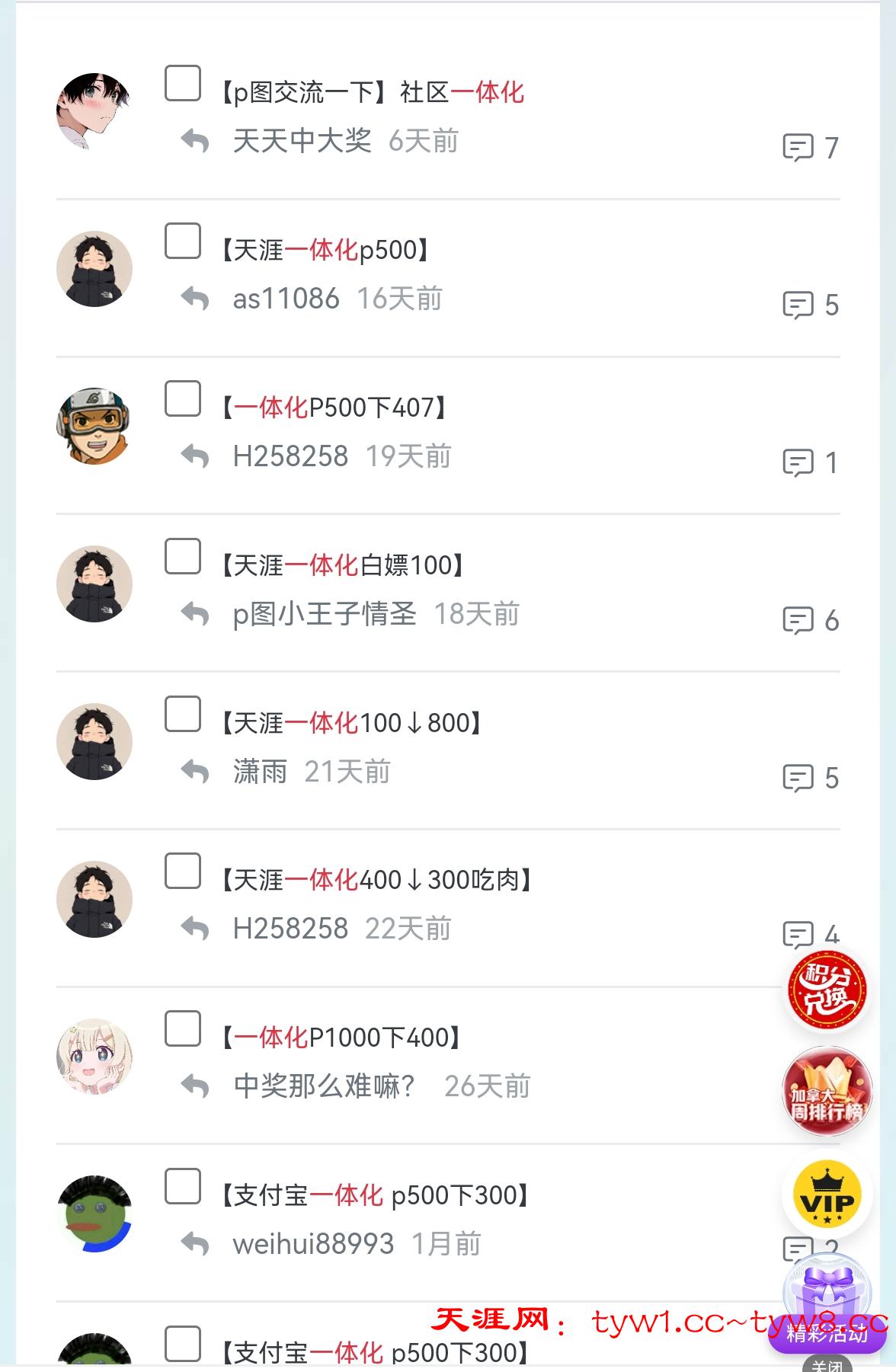View the 5 comments on 【天涯一体化p500】
This screenshot has width=896, height=1372.
point(811,305)
